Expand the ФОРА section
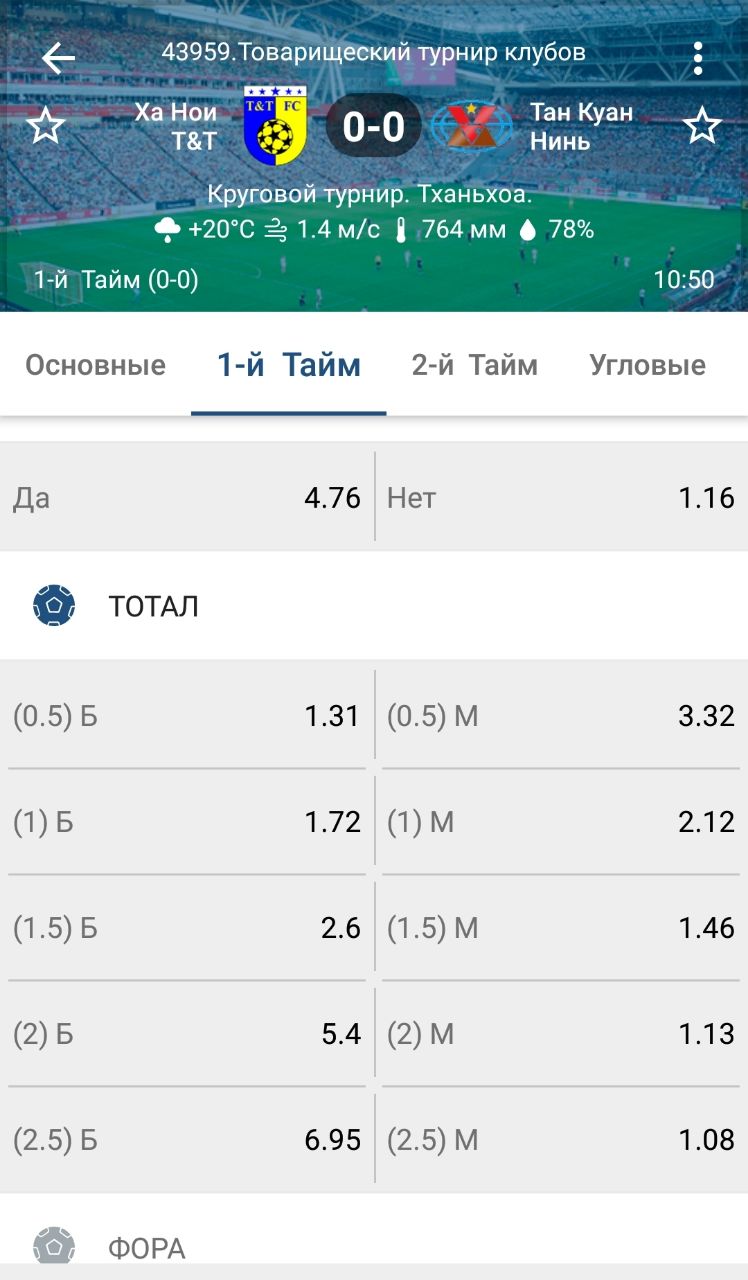 [374, 1240]
